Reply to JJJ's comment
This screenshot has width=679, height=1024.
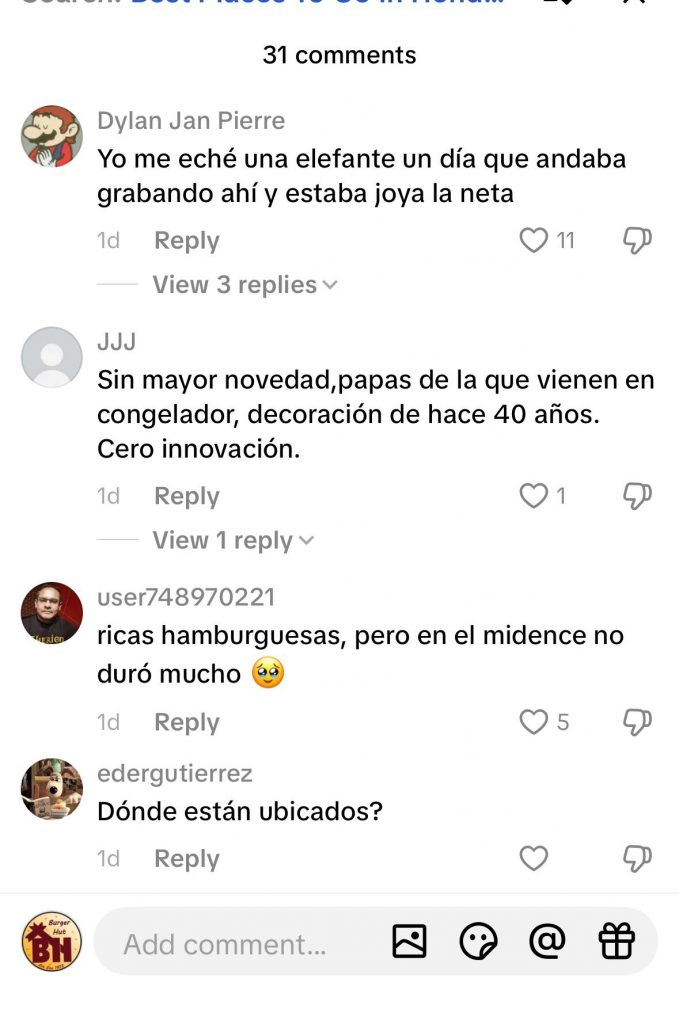pyautogui.click(x=186, y=497)
